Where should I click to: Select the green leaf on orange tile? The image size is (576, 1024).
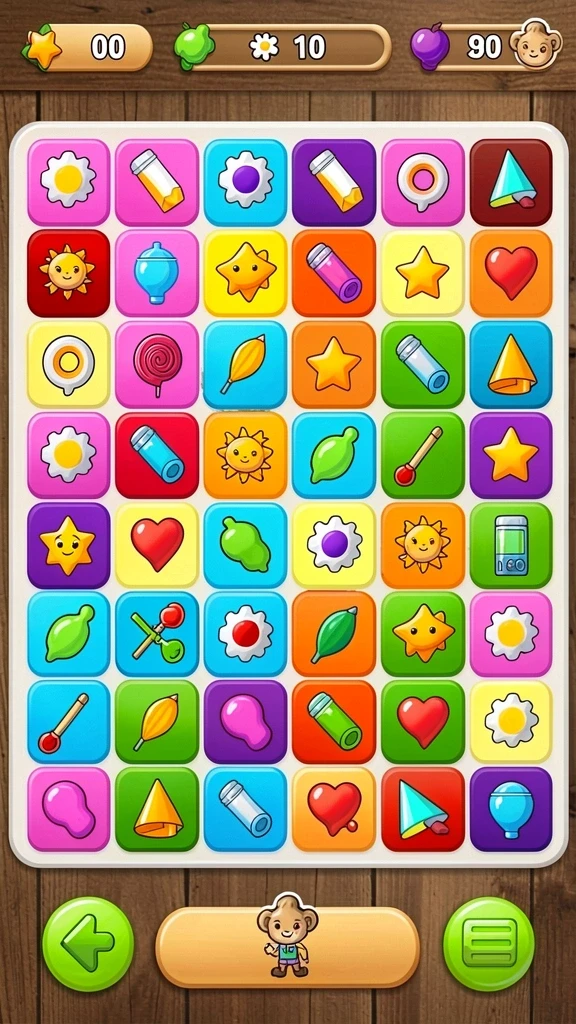coord(334,633)
